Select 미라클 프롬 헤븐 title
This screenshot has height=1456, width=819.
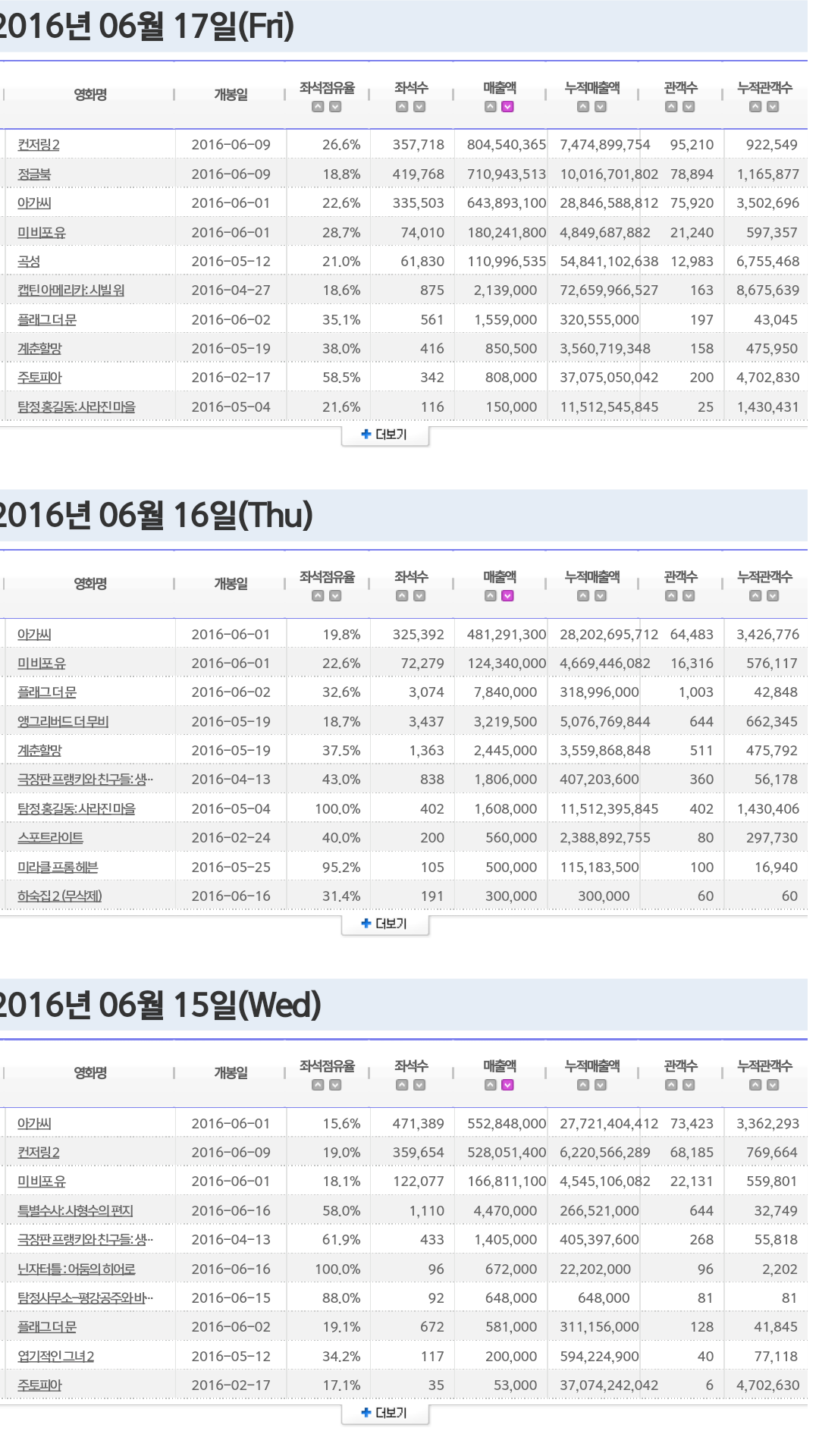pos(58,868)
